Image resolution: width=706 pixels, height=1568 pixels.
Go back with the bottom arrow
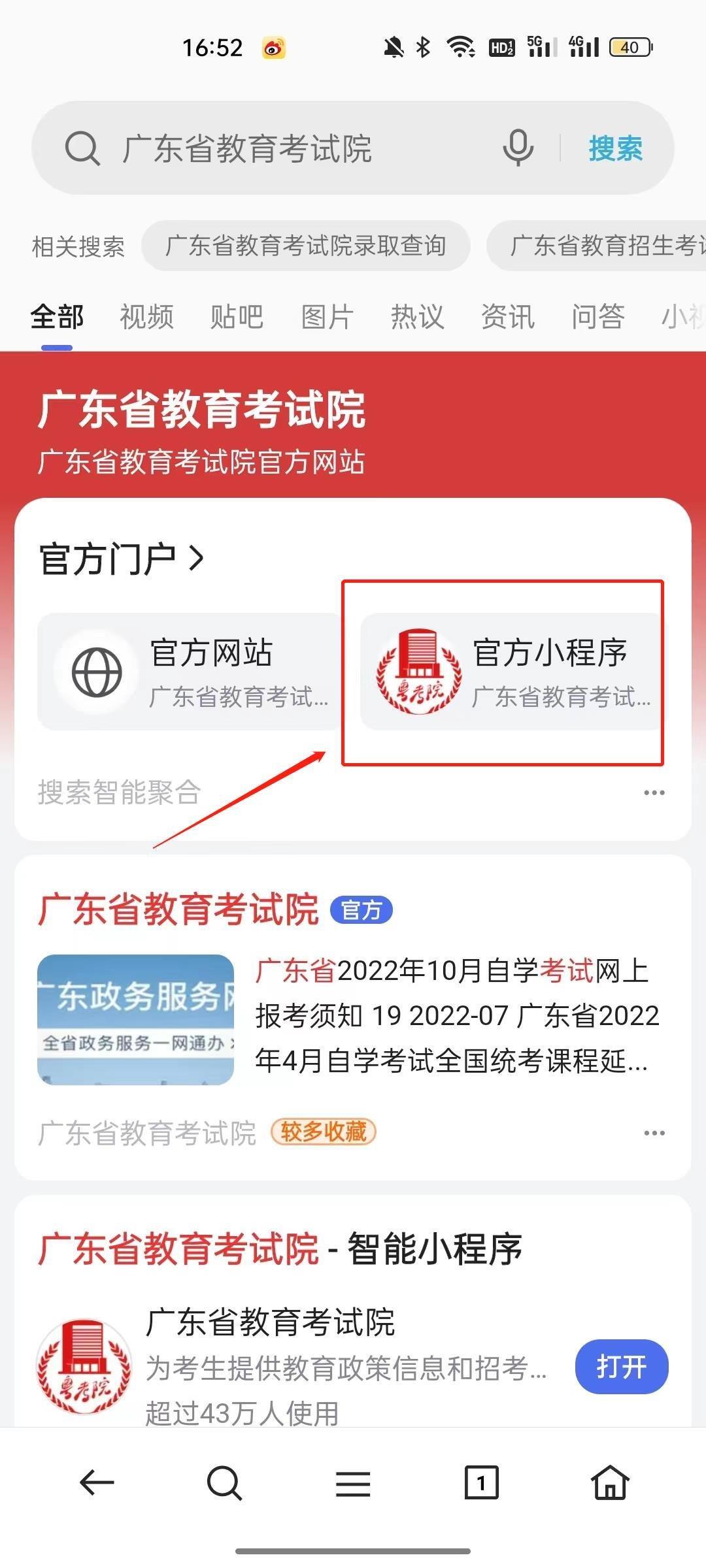(x=97, y=1482)
